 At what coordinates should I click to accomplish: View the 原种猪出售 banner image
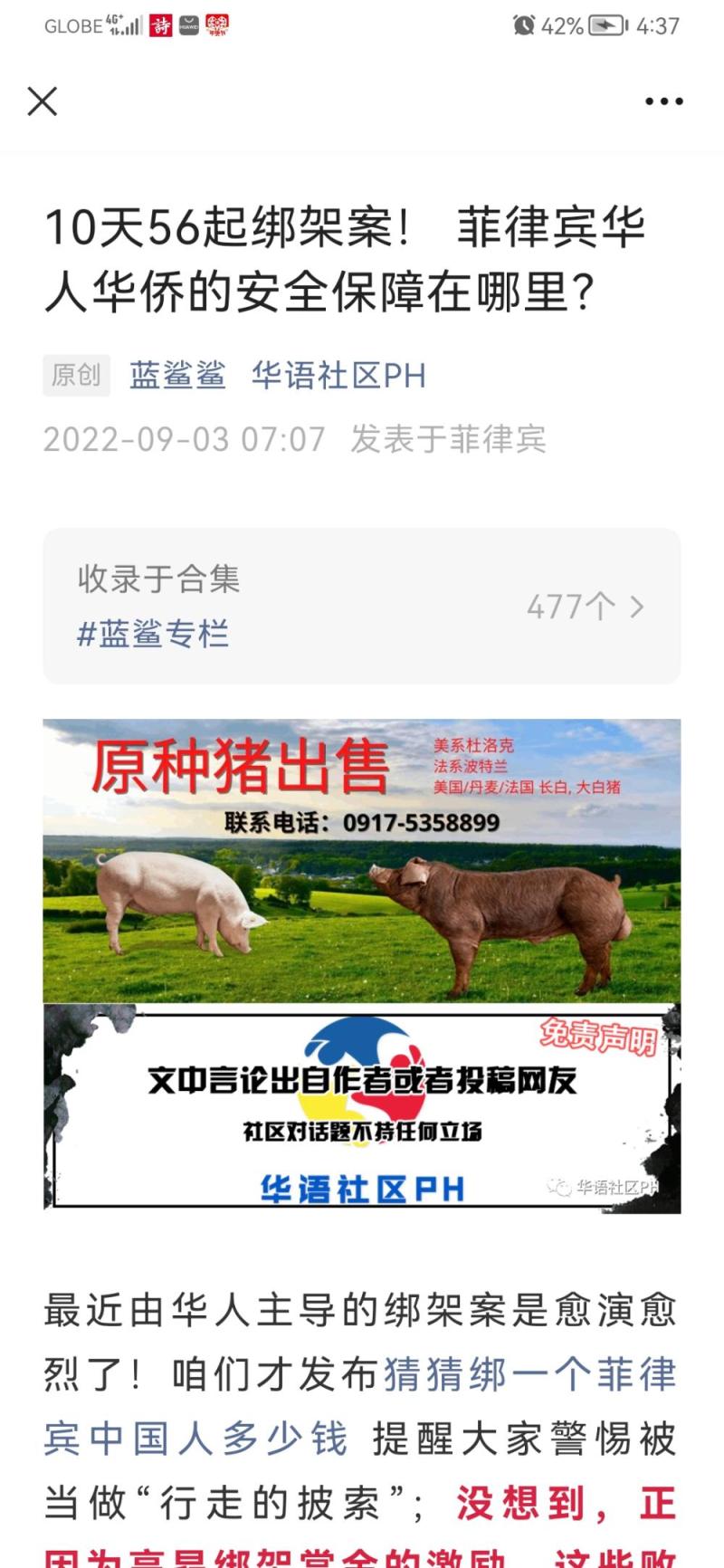361,860
